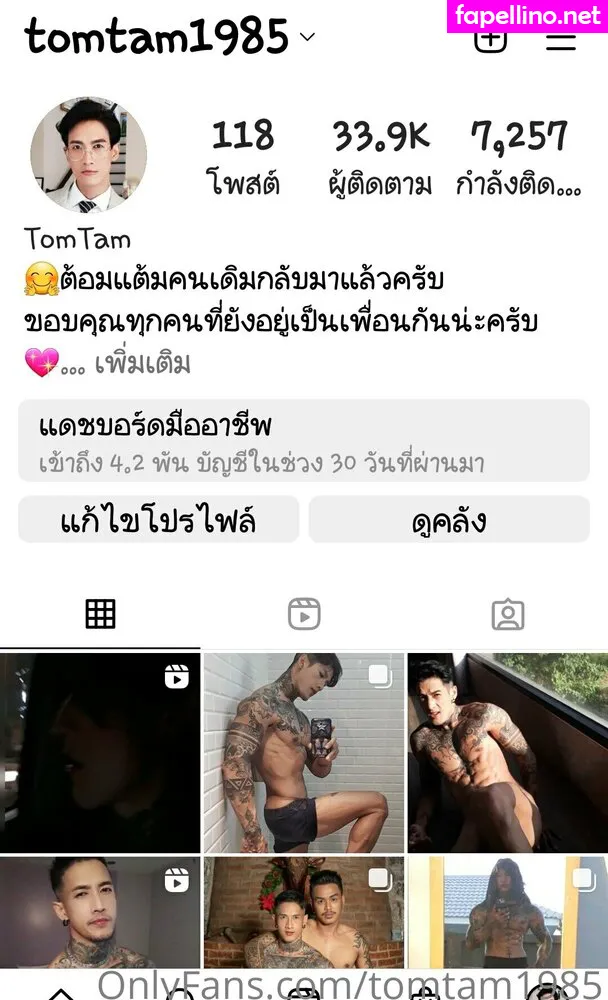Switch to the Reels tab
Viewport: 608px width, 1000px height.
[x=304, y=614]
